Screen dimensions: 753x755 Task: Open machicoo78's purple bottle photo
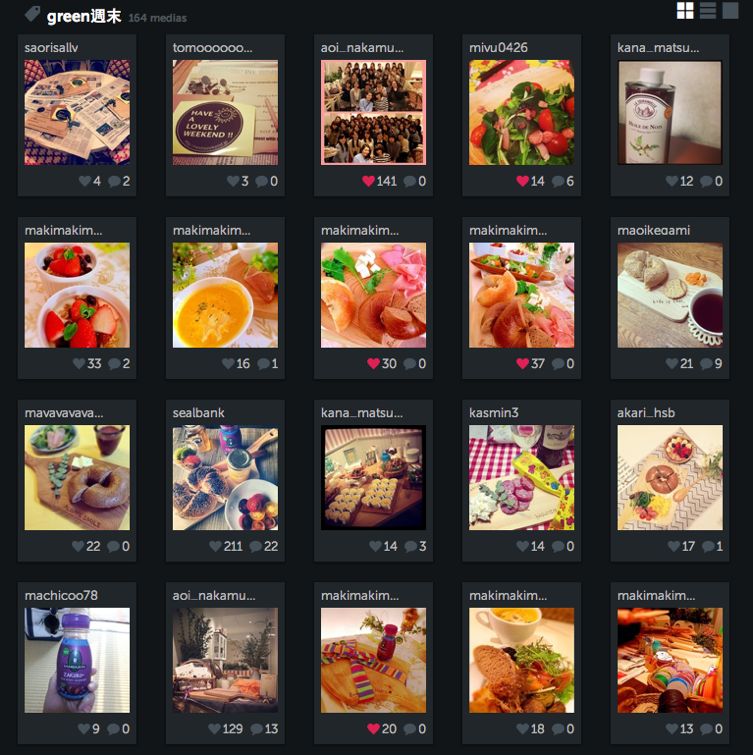(x=77, y=660)
